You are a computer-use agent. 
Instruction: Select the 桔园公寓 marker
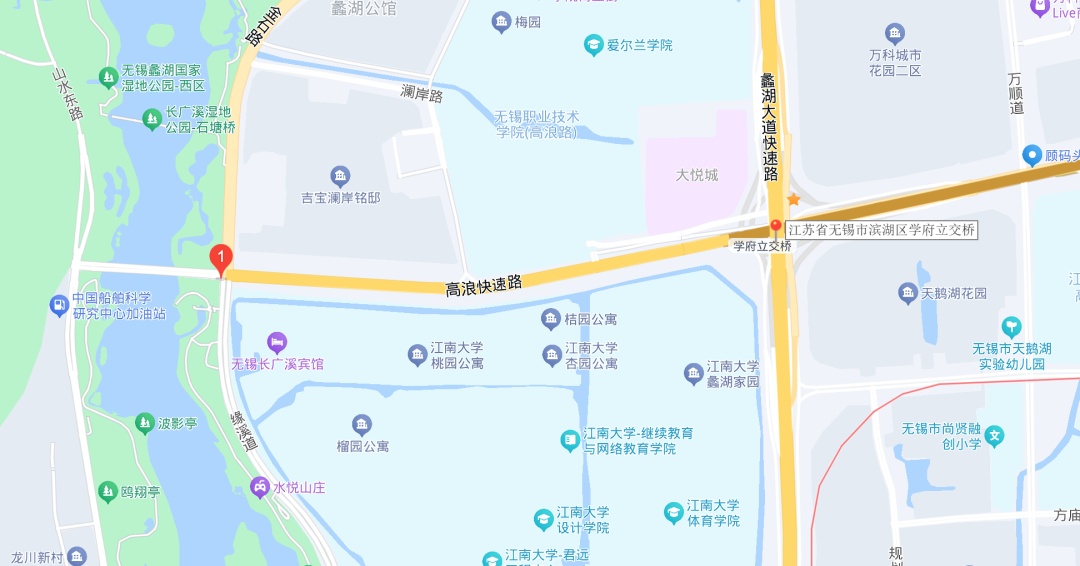(551, 319)
